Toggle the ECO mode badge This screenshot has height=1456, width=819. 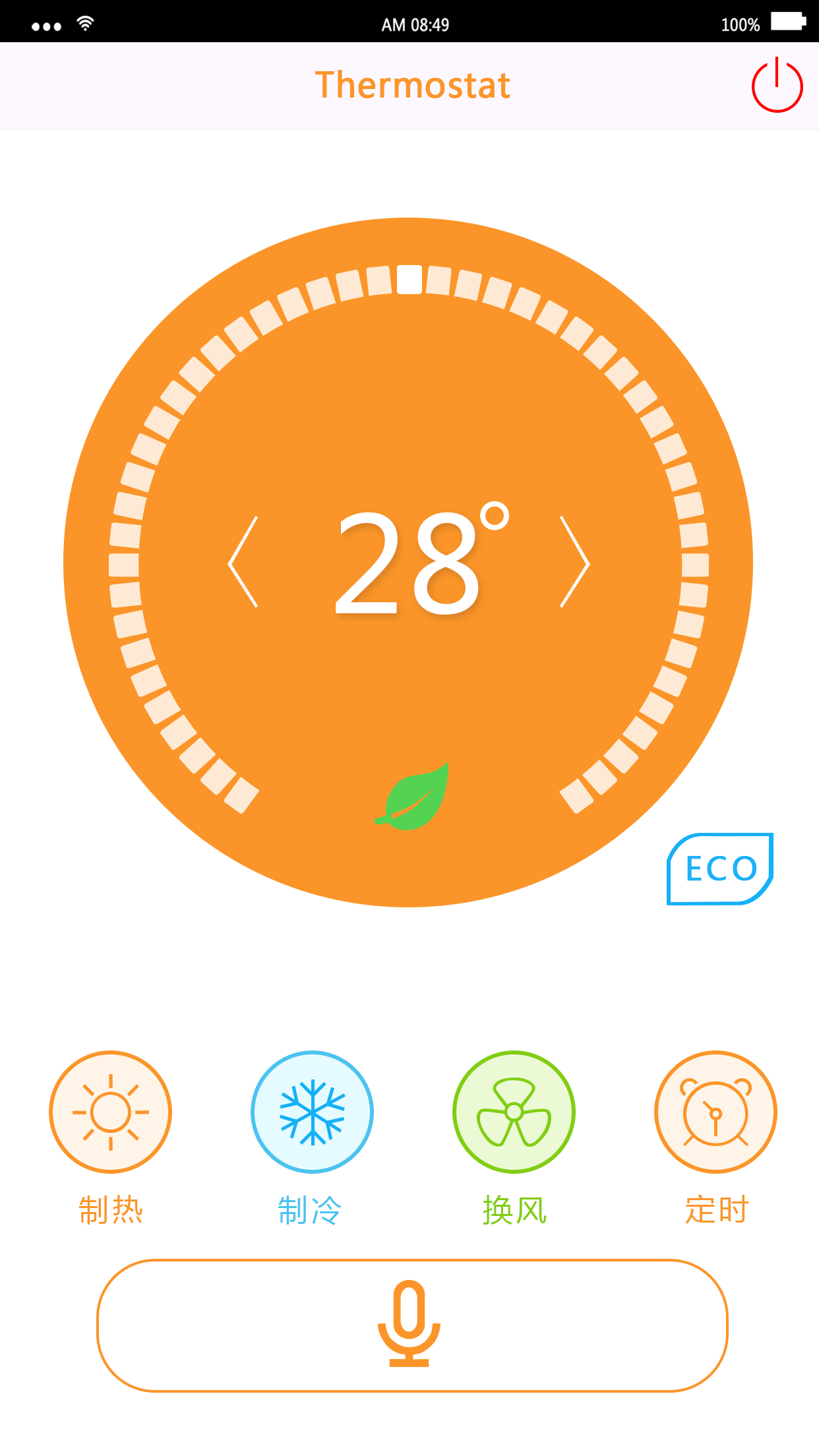pyautogui.click(x=720, y=869)
